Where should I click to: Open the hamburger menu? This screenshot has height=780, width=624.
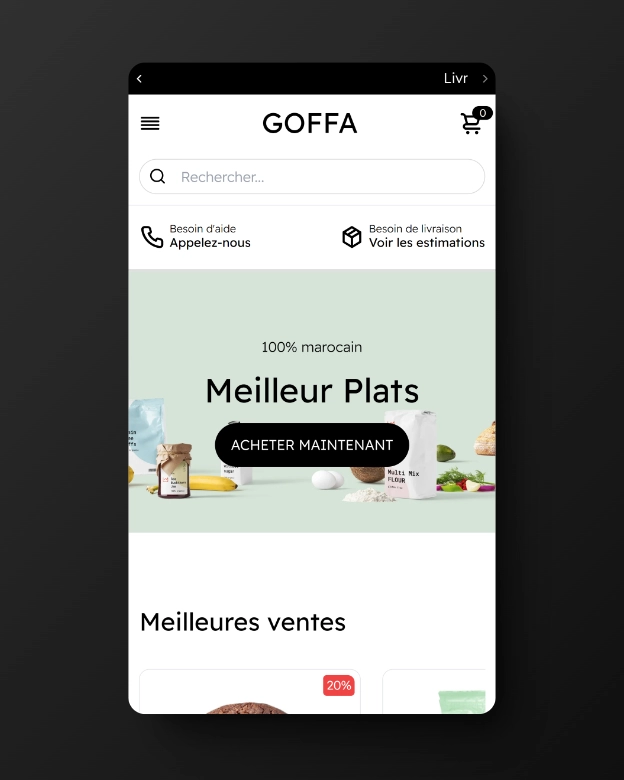coord(150,124)
